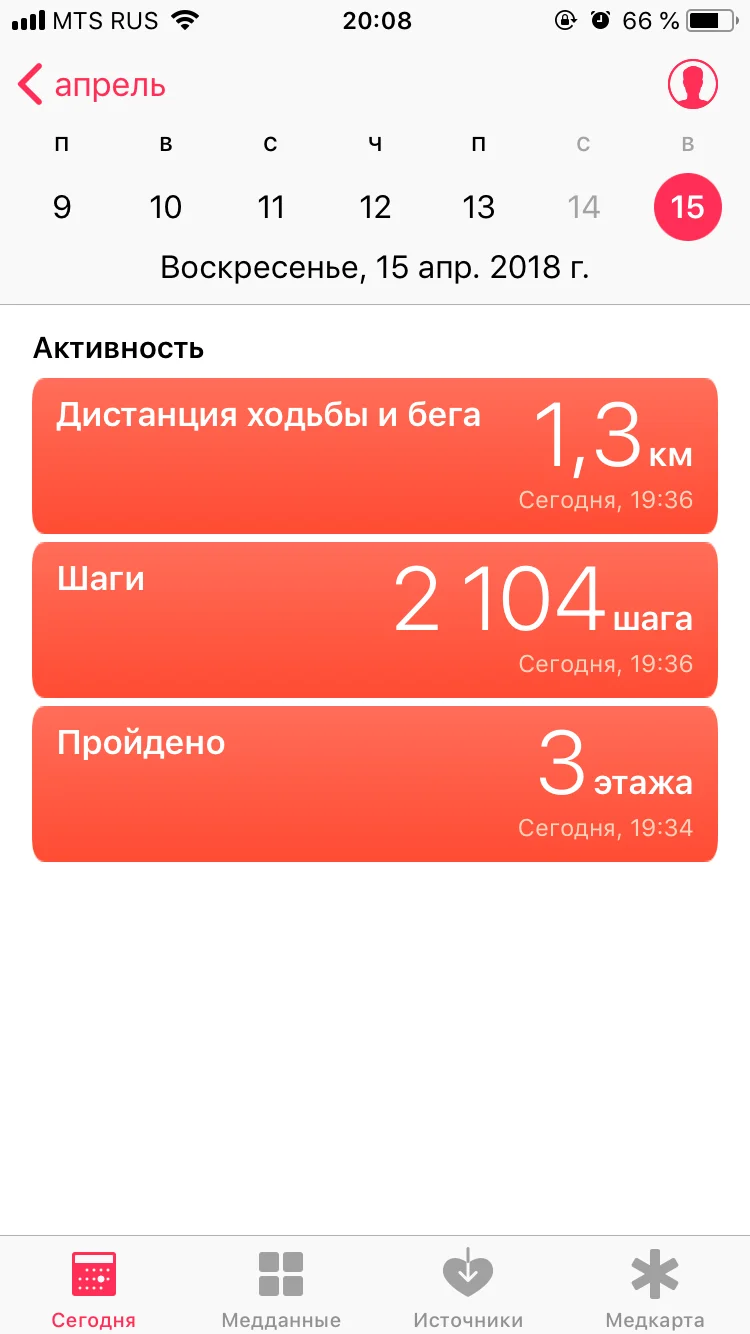The width and height of the screenshot is (750, 1334).
Task: Switch to the Медданные tab
Action: click(x=281, y=1288)
